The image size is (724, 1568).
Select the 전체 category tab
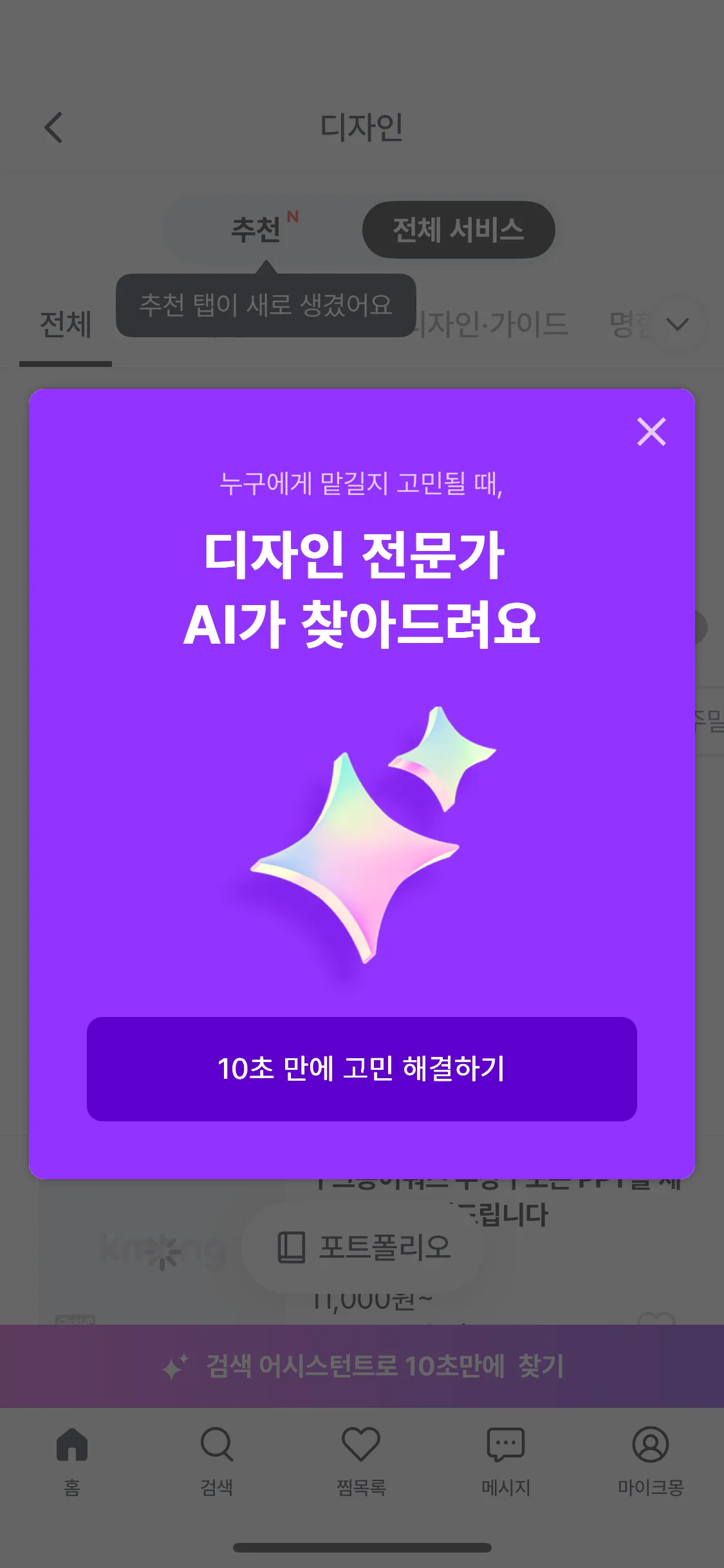point(65,324)
